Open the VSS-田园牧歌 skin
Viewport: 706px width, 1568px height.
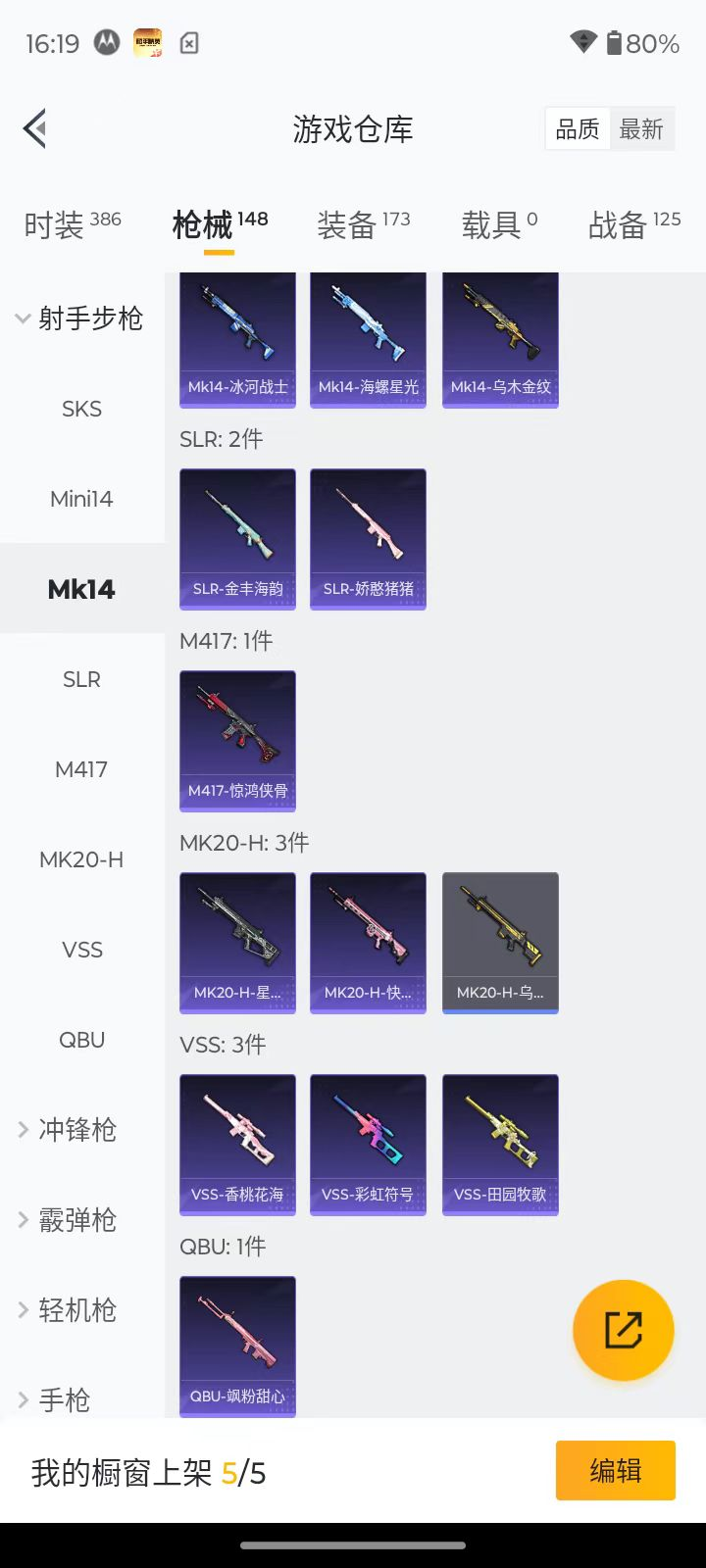(x=500, y=1145)
